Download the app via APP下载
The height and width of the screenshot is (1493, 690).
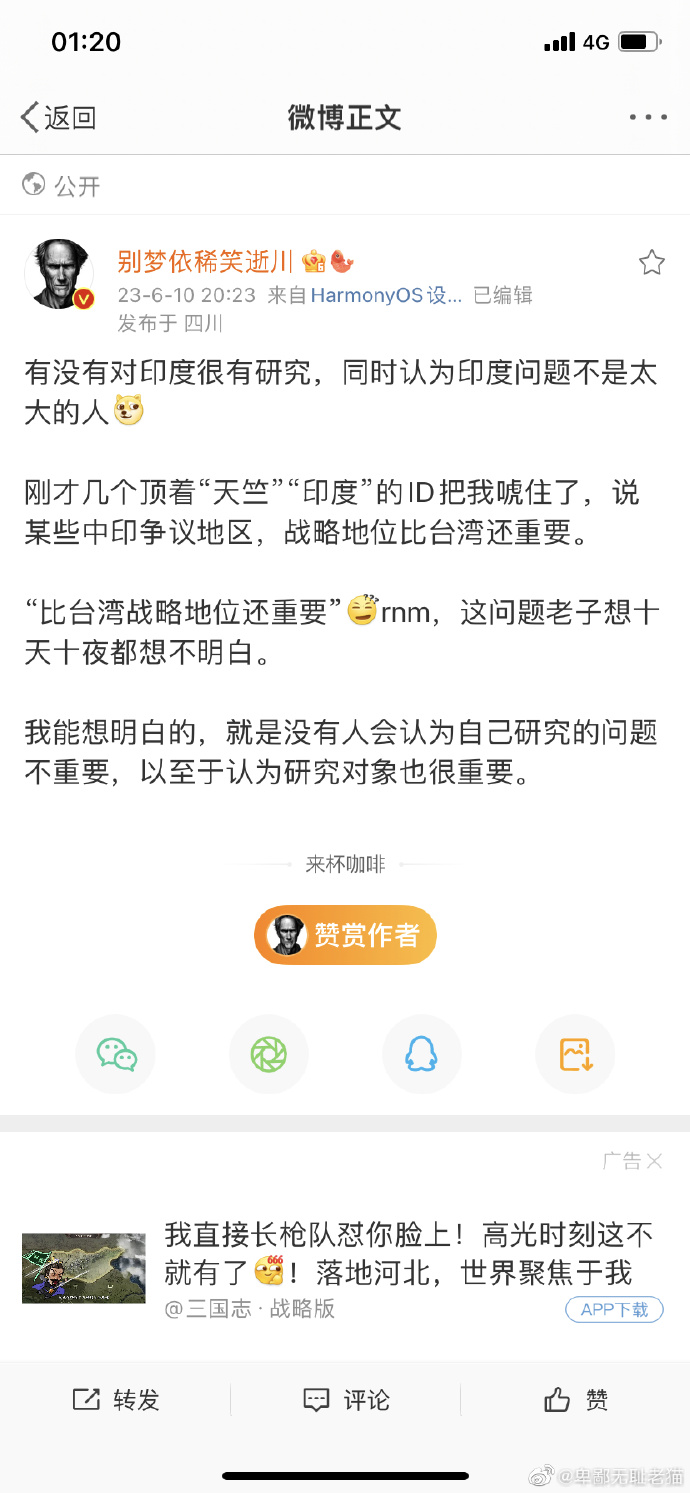tap(614, 1309)
